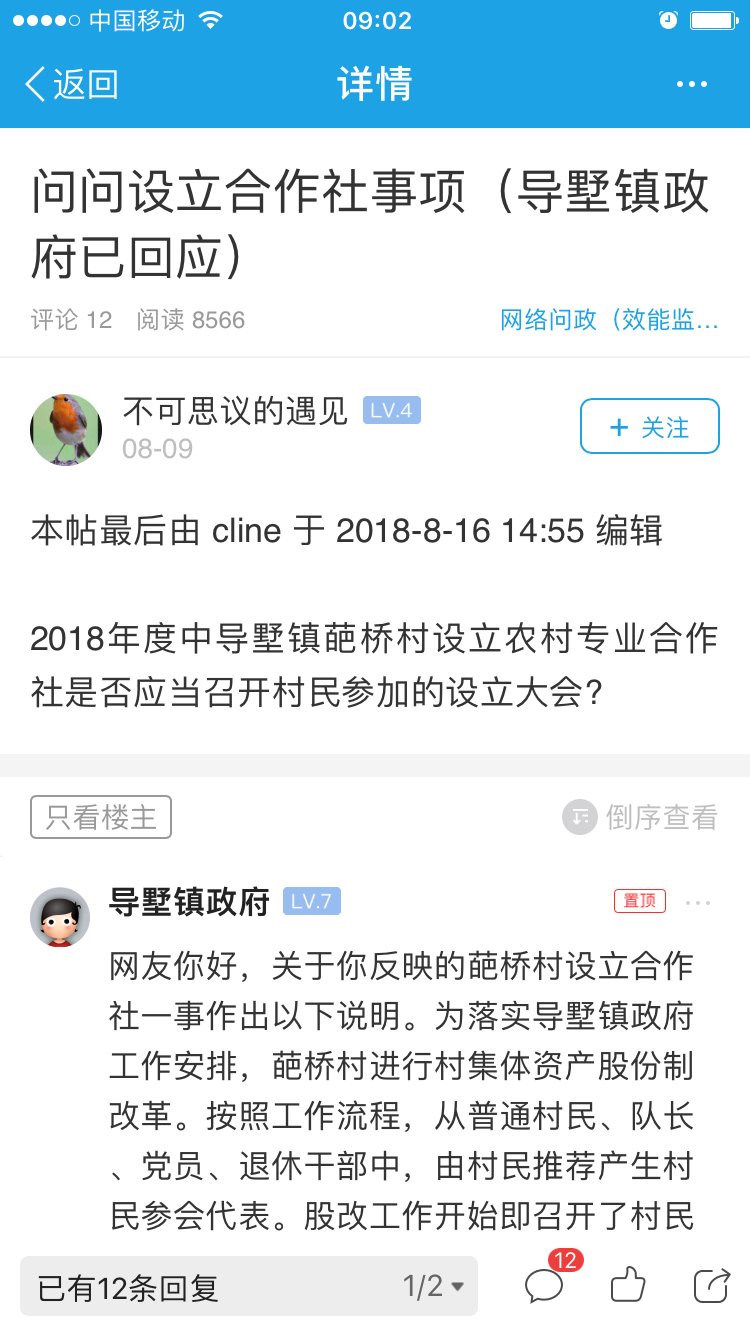Follow 不可思议的遇见 with 关注 button
Viewport: 750px width, 1334px height.
[649, 427]
